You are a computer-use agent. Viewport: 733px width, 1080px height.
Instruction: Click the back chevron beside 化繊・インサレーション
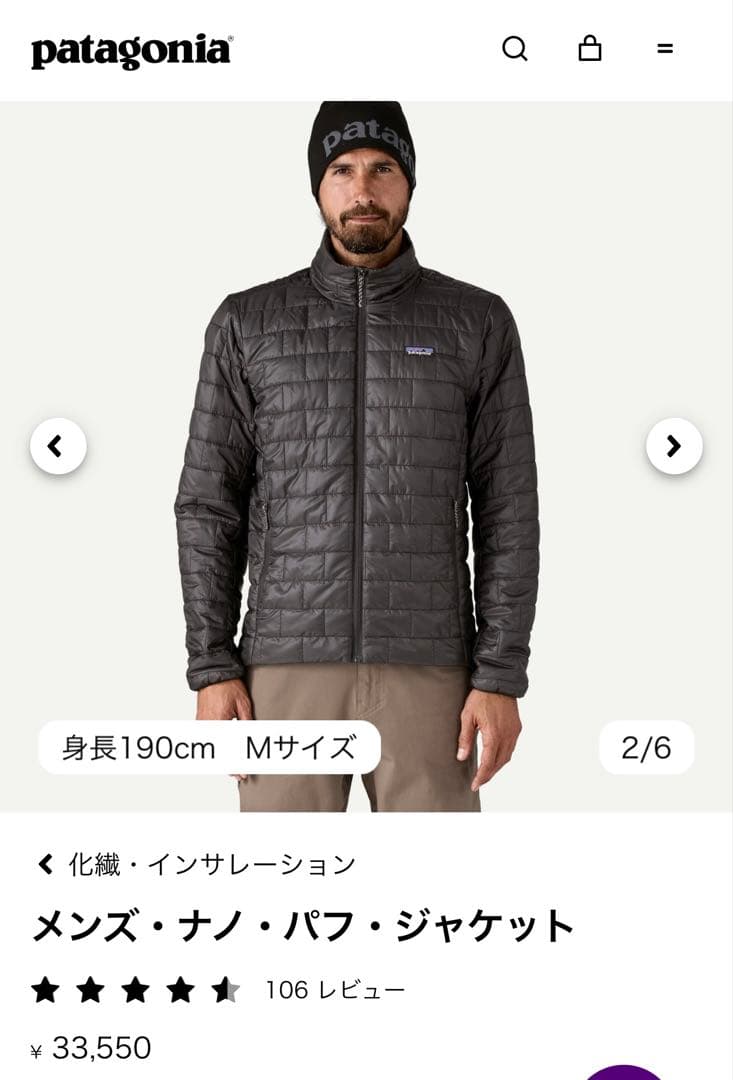pos(44,862)
